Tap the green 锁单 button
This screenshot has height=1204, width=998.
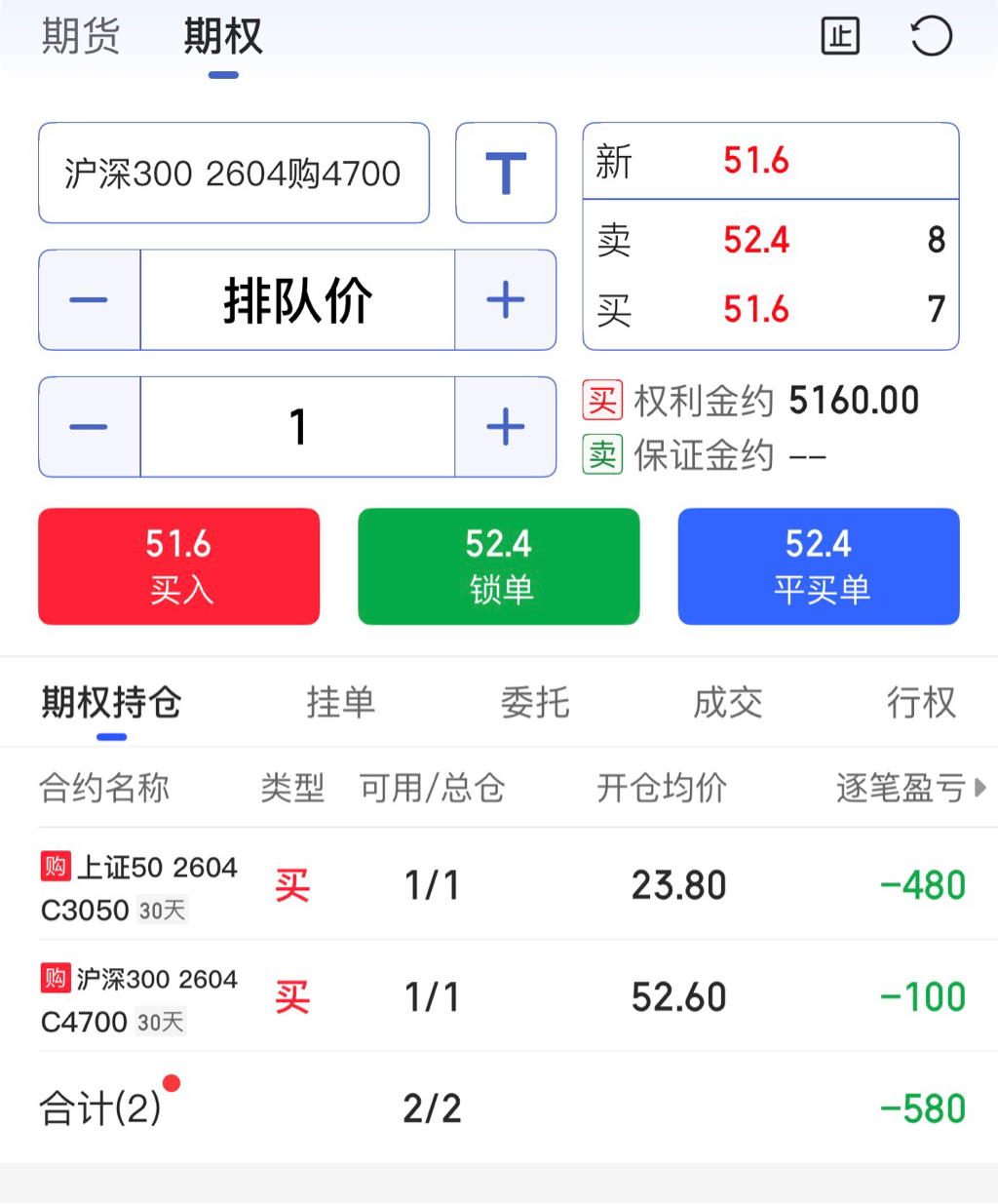pos(499,566)
